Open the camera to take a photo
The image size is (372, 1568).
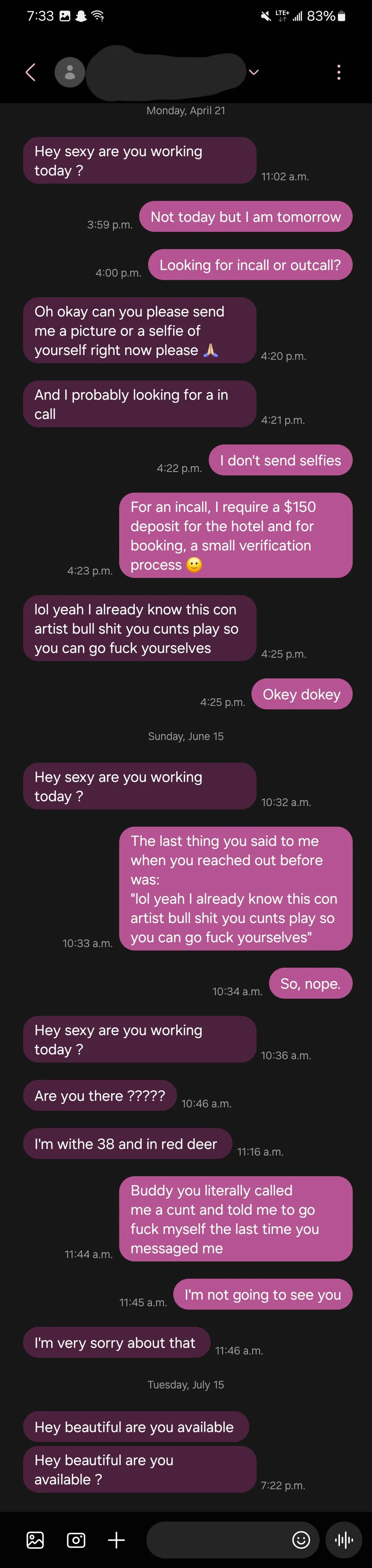tap(76, 1540)
